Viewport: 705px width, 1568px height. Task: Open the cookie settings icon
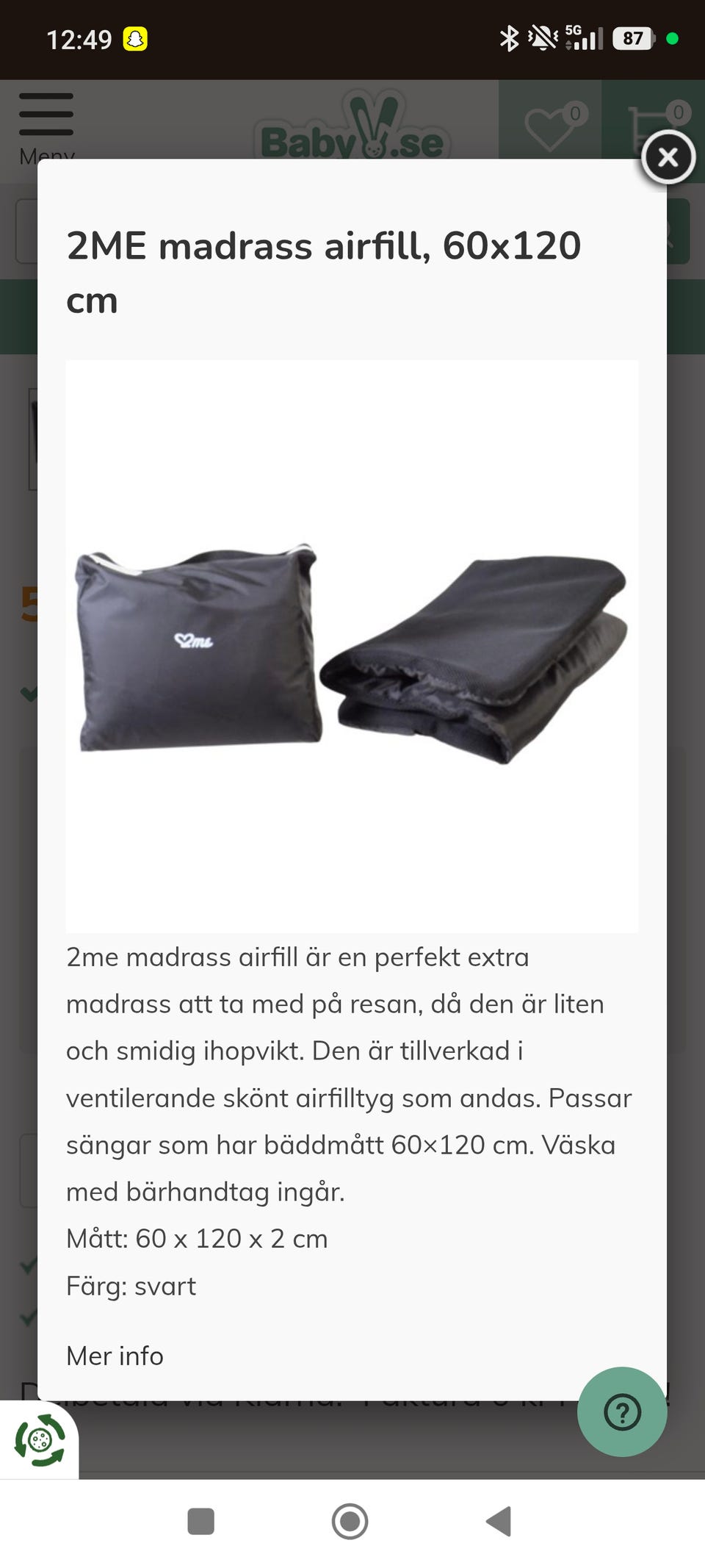tap(40, 1440)
